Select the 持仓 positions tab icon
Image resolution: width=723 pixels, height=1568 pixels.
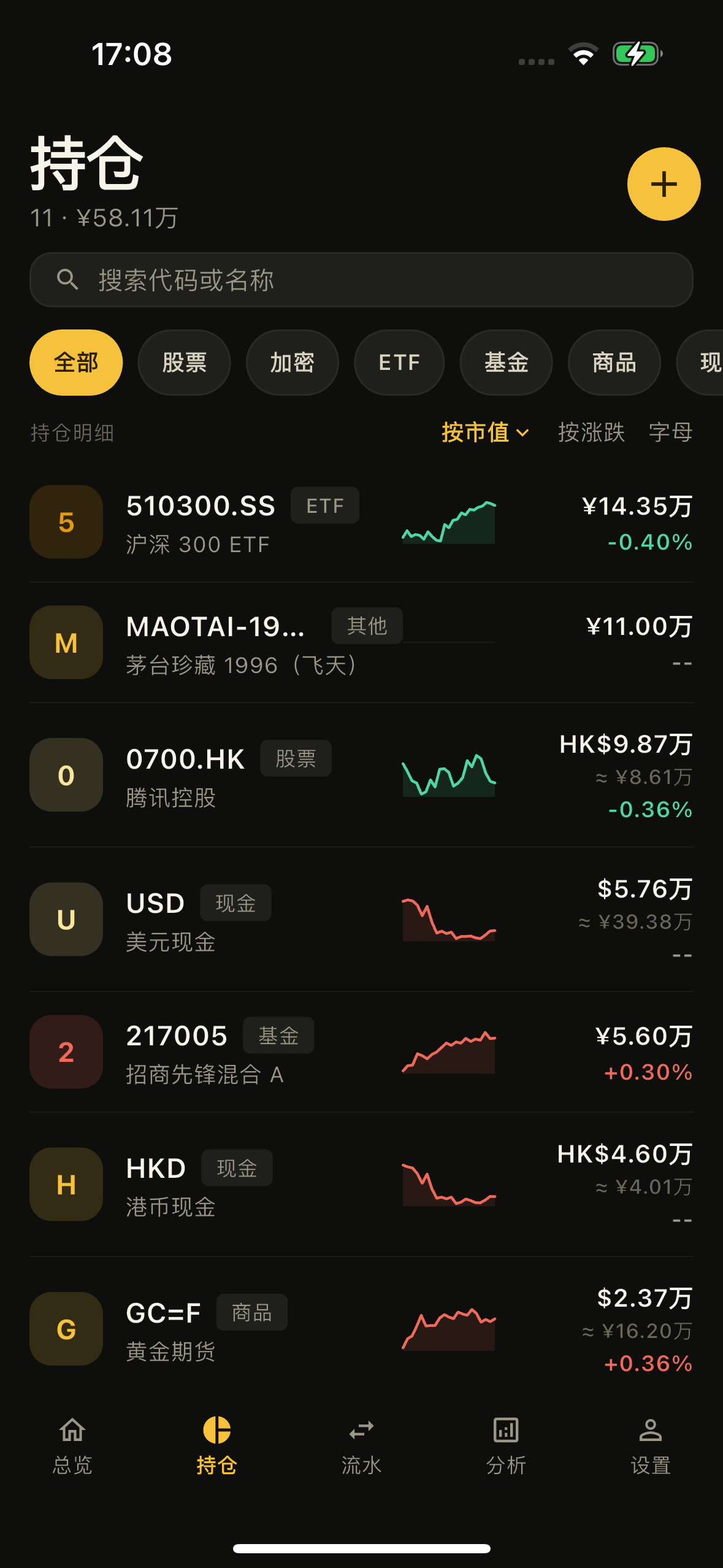point(216,1429)
